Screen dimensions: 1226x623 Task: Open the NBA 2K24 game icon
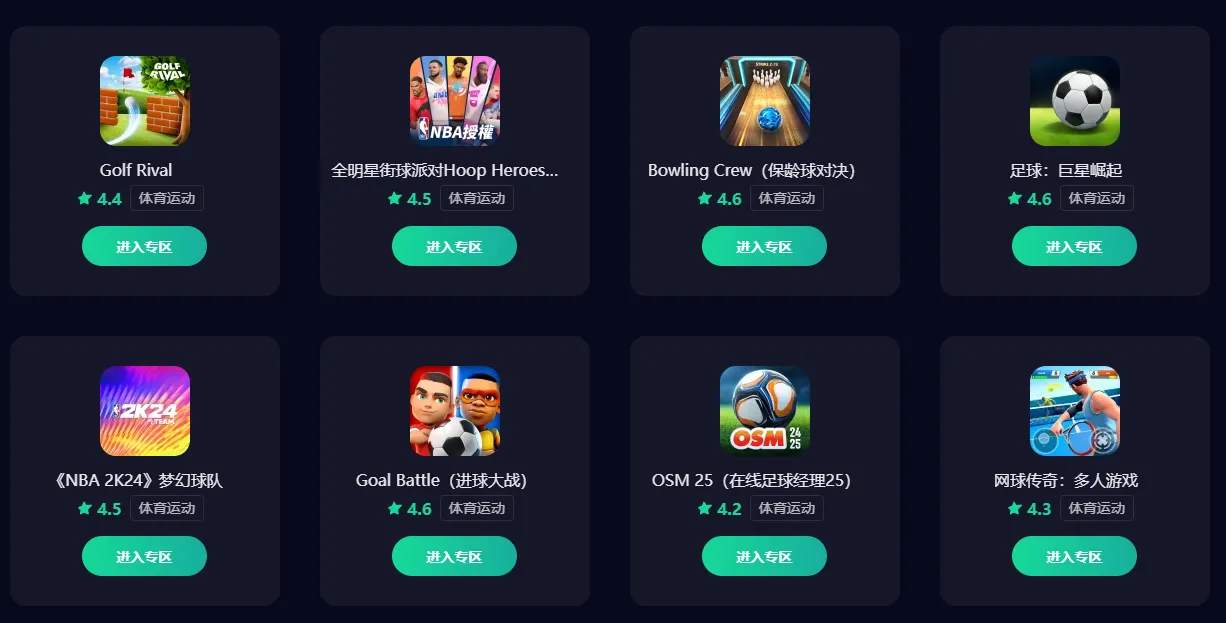144,411
